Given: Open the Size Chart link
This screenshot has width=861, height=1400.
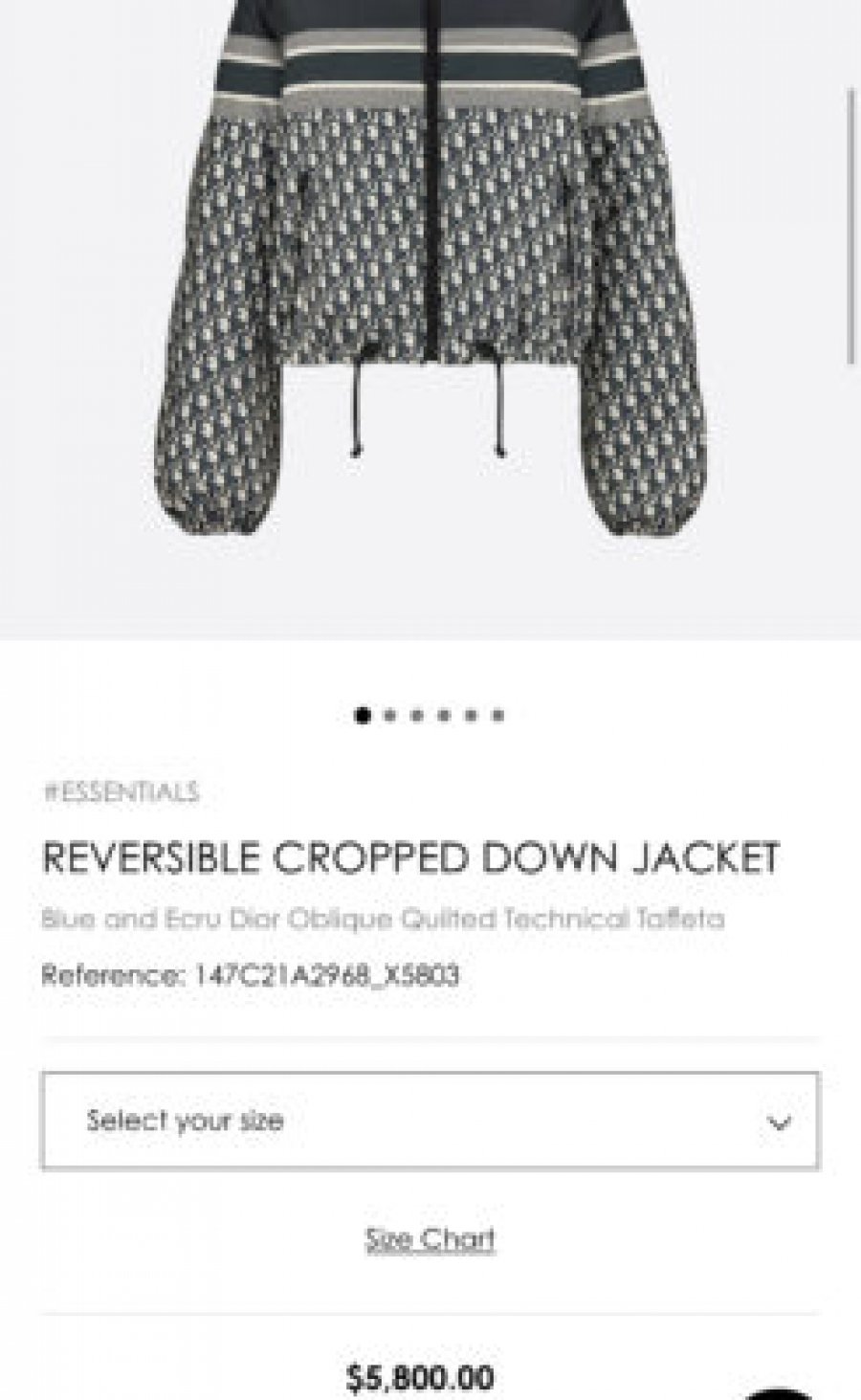Looking at the screenshot, I should (430, 1239).
